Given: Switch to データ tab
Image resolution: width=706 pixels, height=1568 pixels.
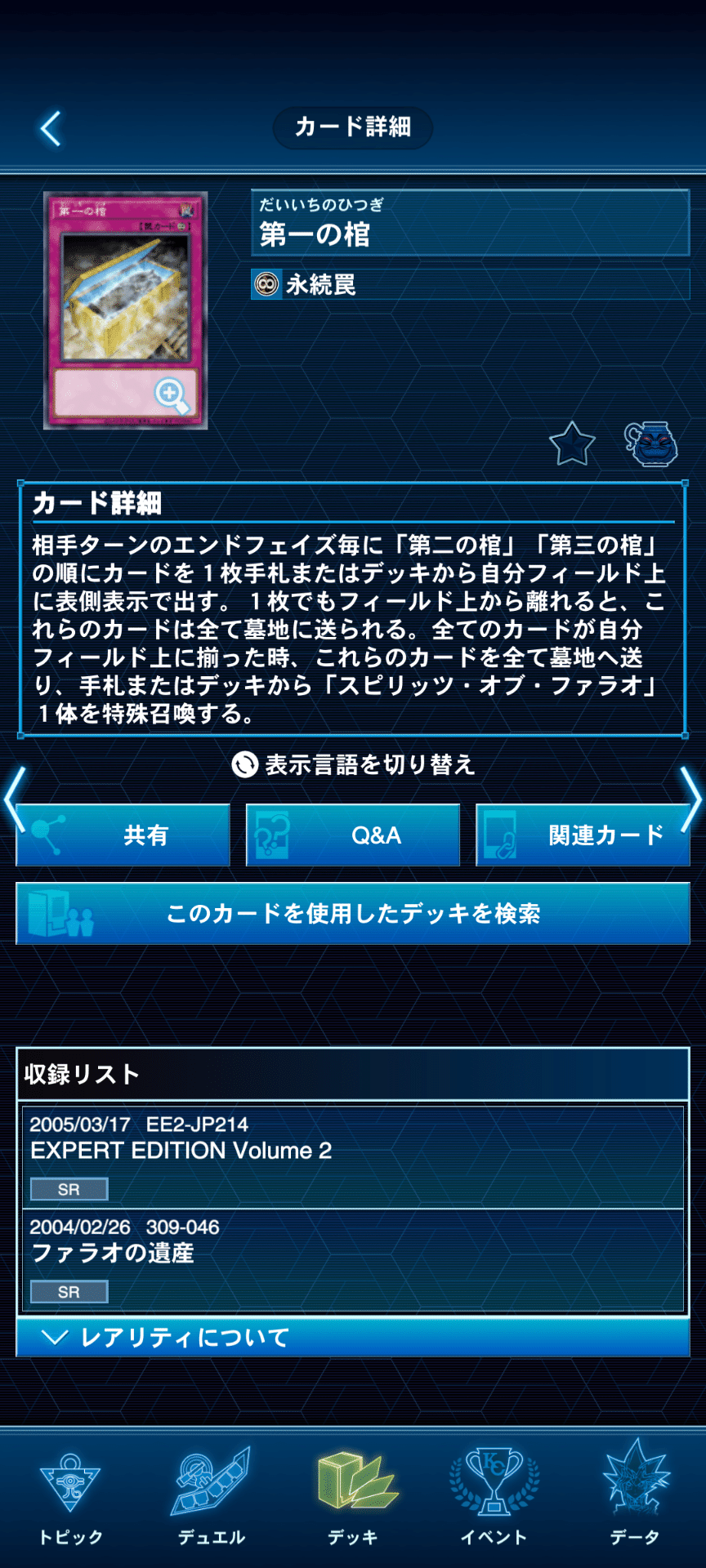Looking at the screenshot, I should (635, 1499).
